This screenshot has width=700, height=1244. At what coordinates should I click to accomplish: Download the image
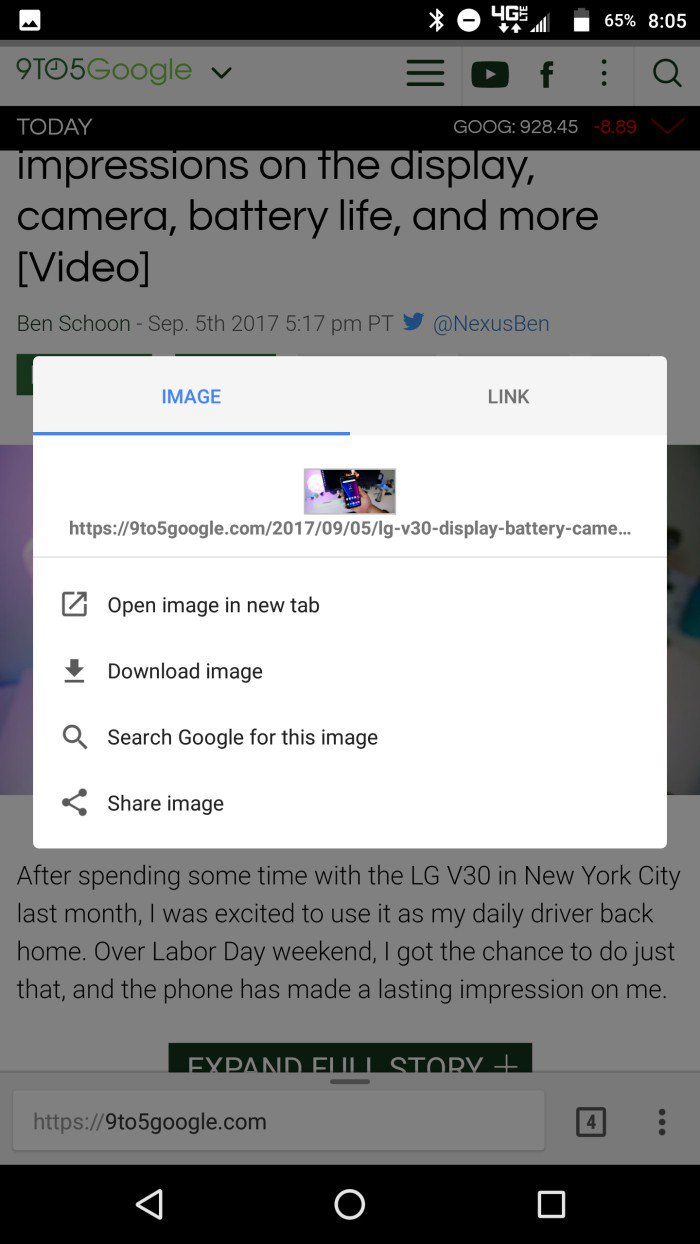coord(185,671)
